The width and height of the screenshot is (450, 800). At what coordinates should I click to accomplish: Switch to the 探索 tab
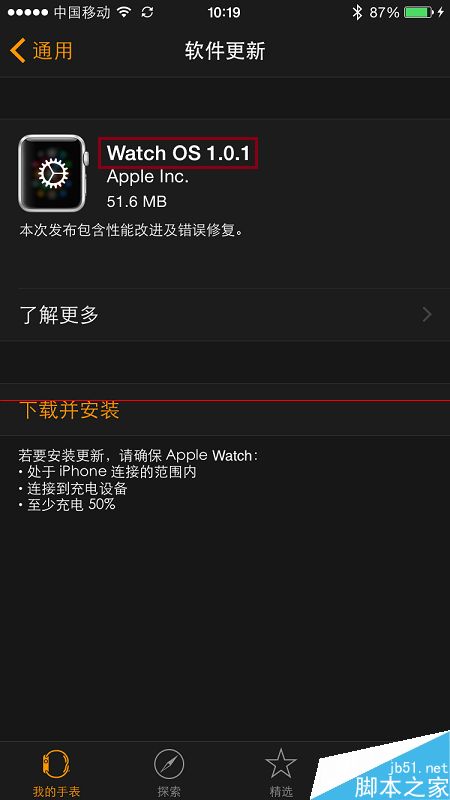point(169,772)
